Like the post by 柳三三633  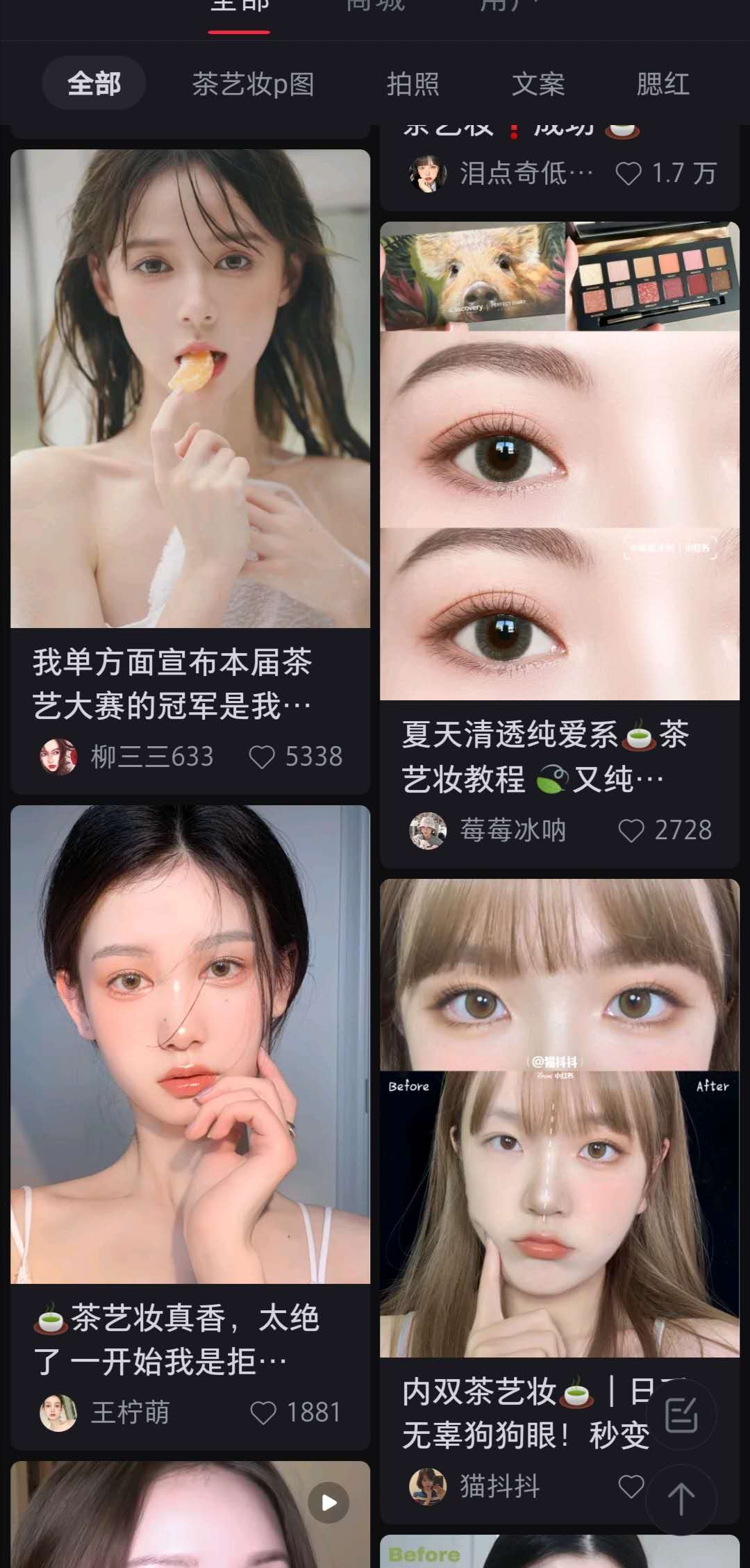point(262,757)
